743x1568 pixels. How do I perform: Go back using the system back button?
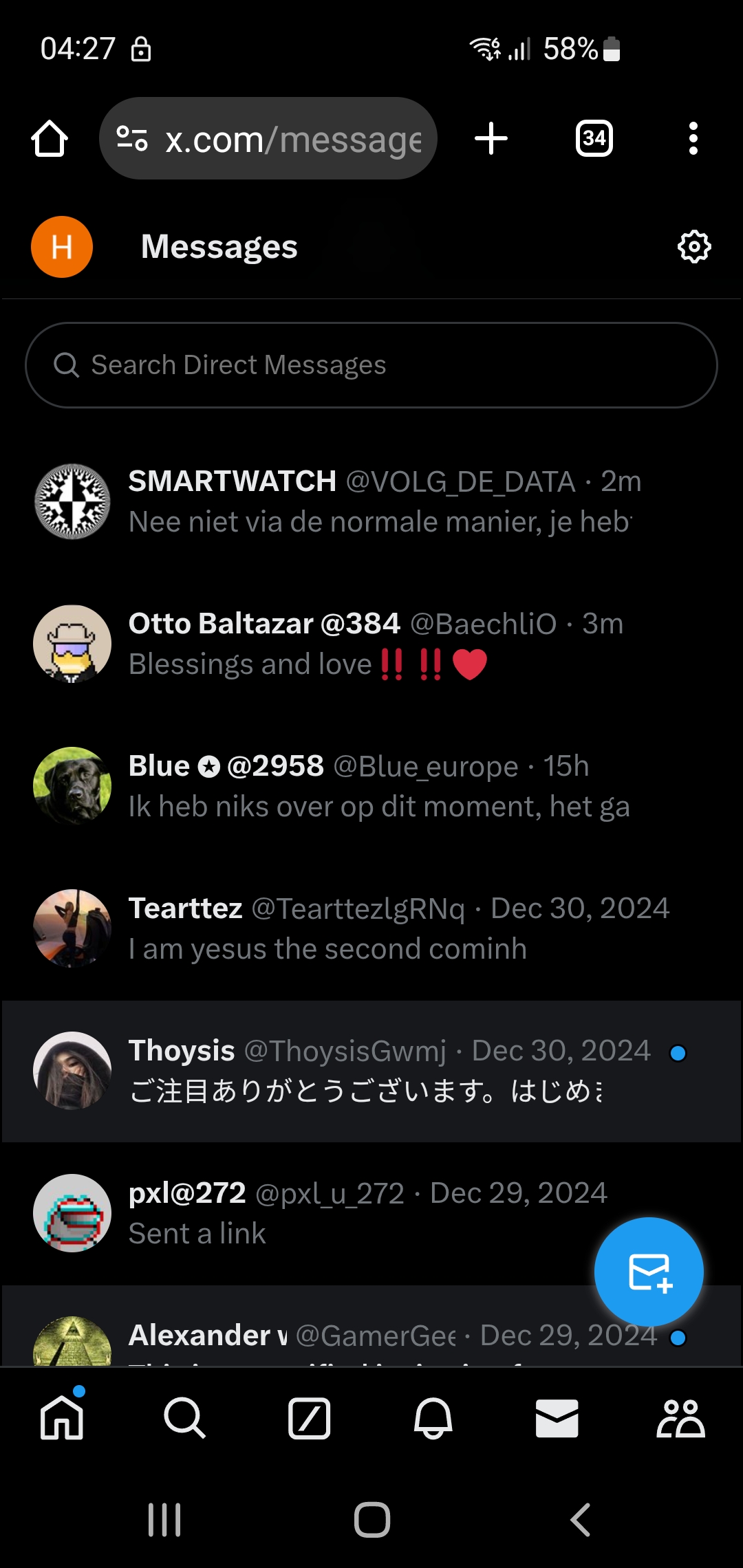580,1520
